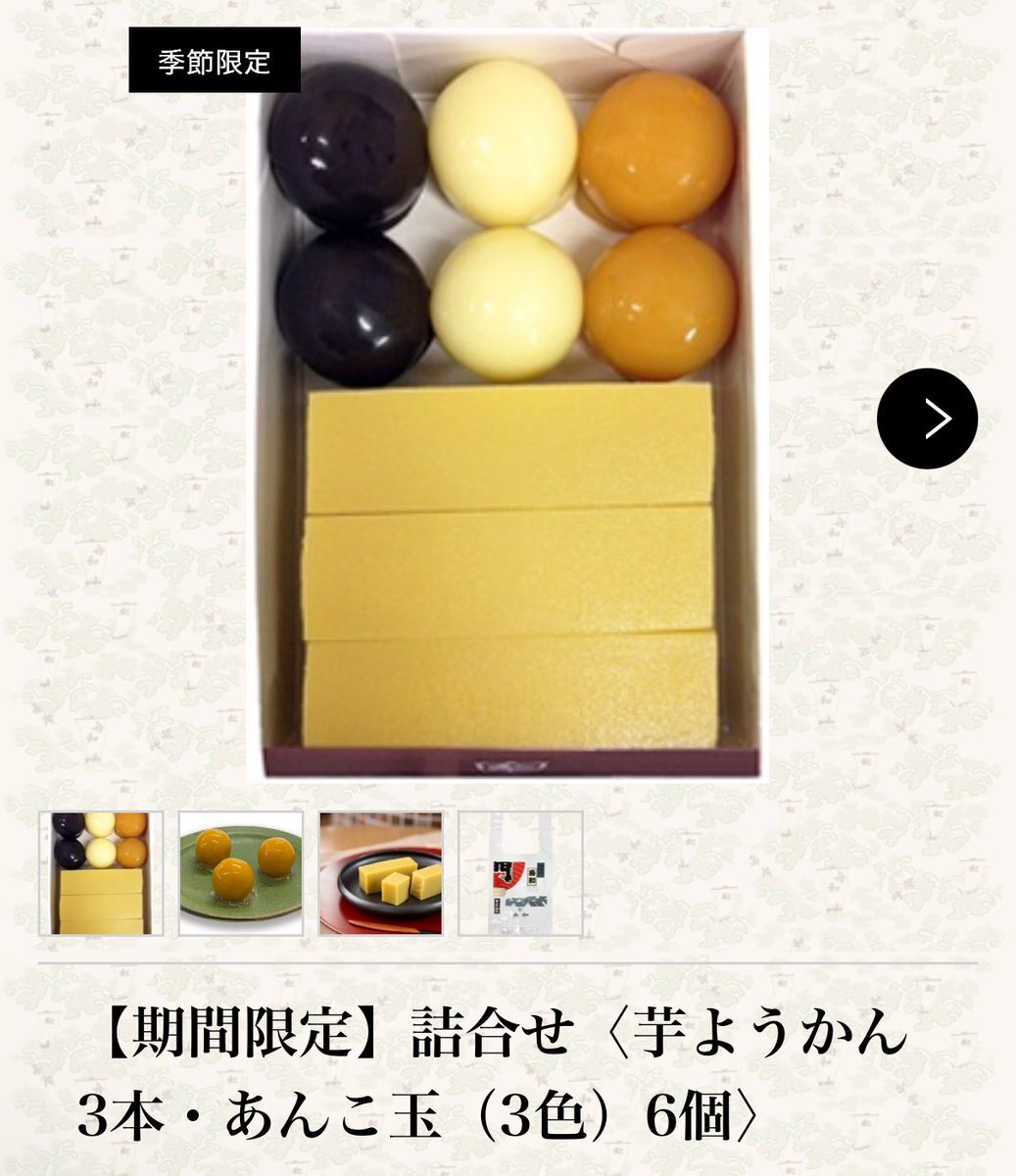Show the next product image with arrow
The width and height of the screenshot is (1016, 1176).
927,418
